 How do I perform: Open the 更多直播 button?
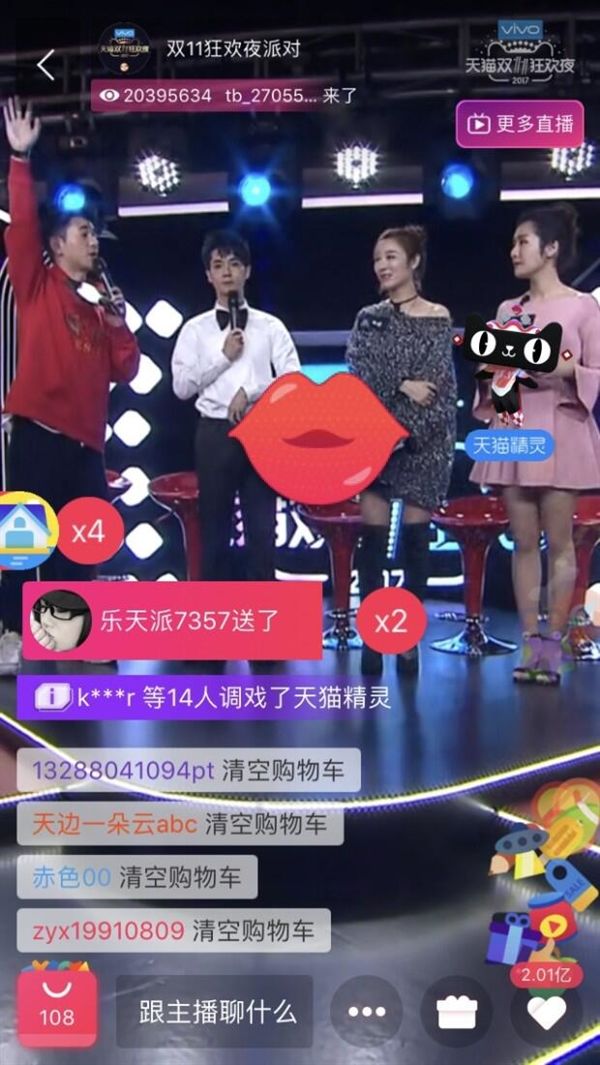tap(520, 124)
